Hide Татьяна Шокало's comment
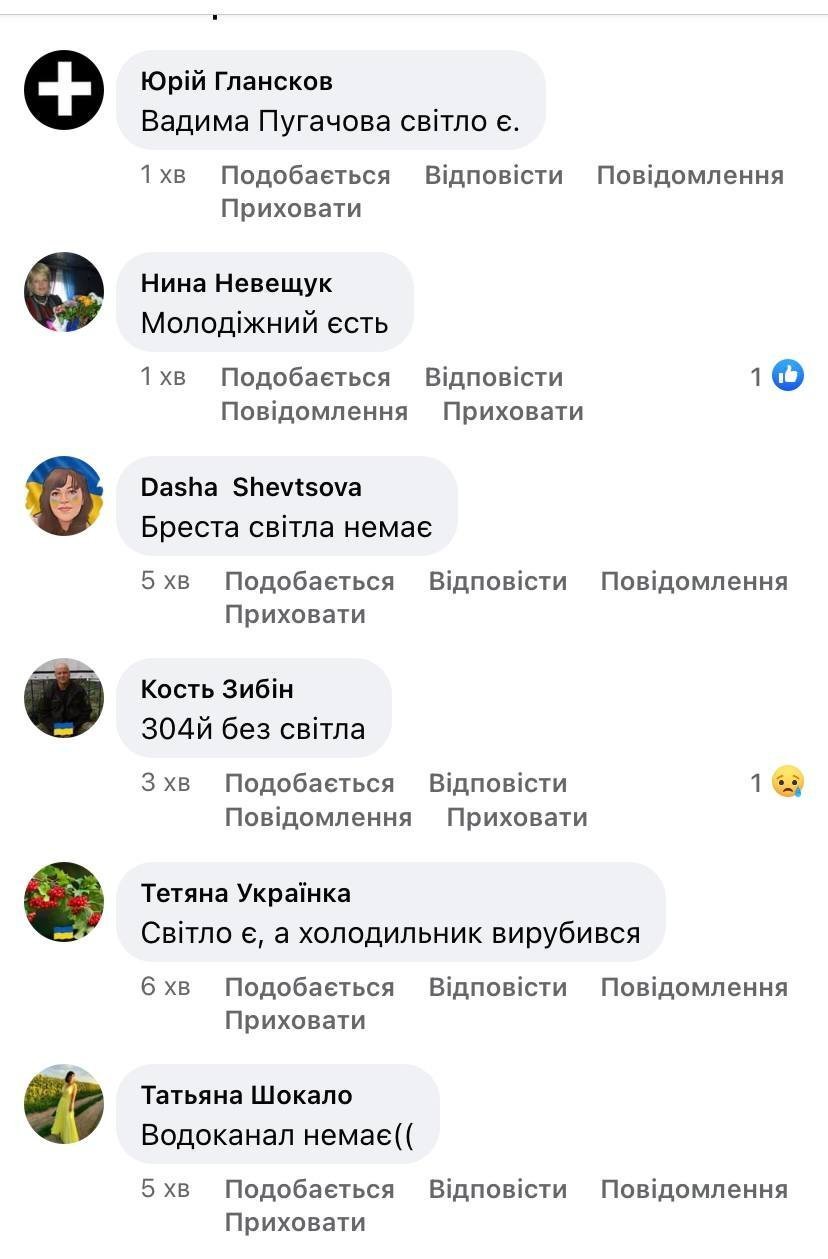The height and width of the screenshot is (1259, 828). click(x=295, y=1222)
